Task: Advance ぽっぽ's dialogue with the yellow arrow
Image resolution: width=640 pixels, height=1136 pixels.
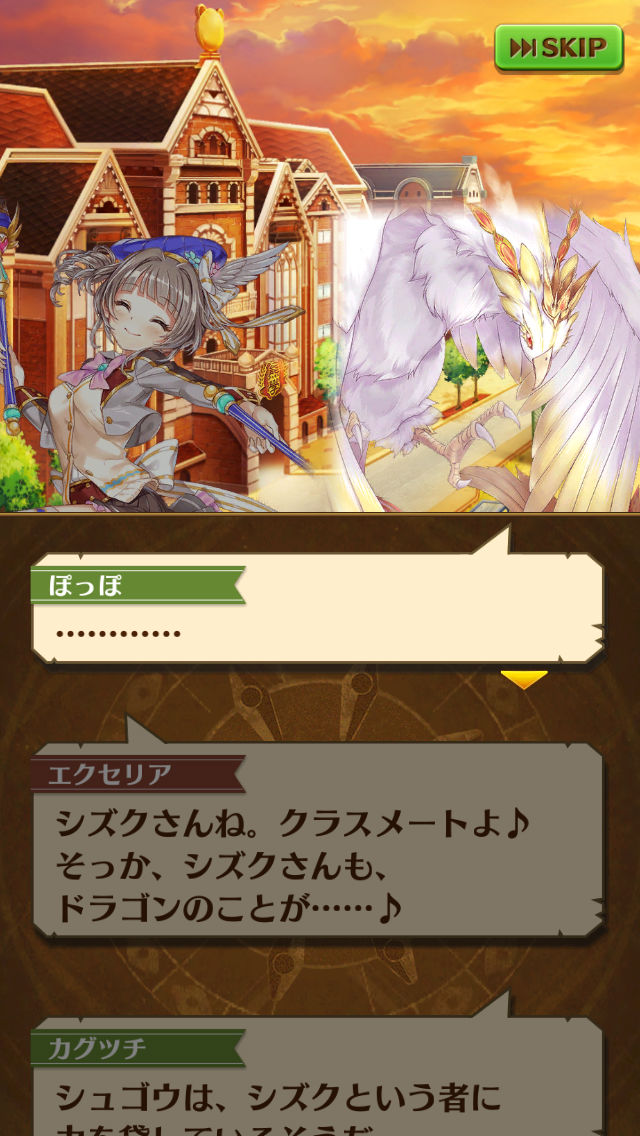Action: coord(524,679)
